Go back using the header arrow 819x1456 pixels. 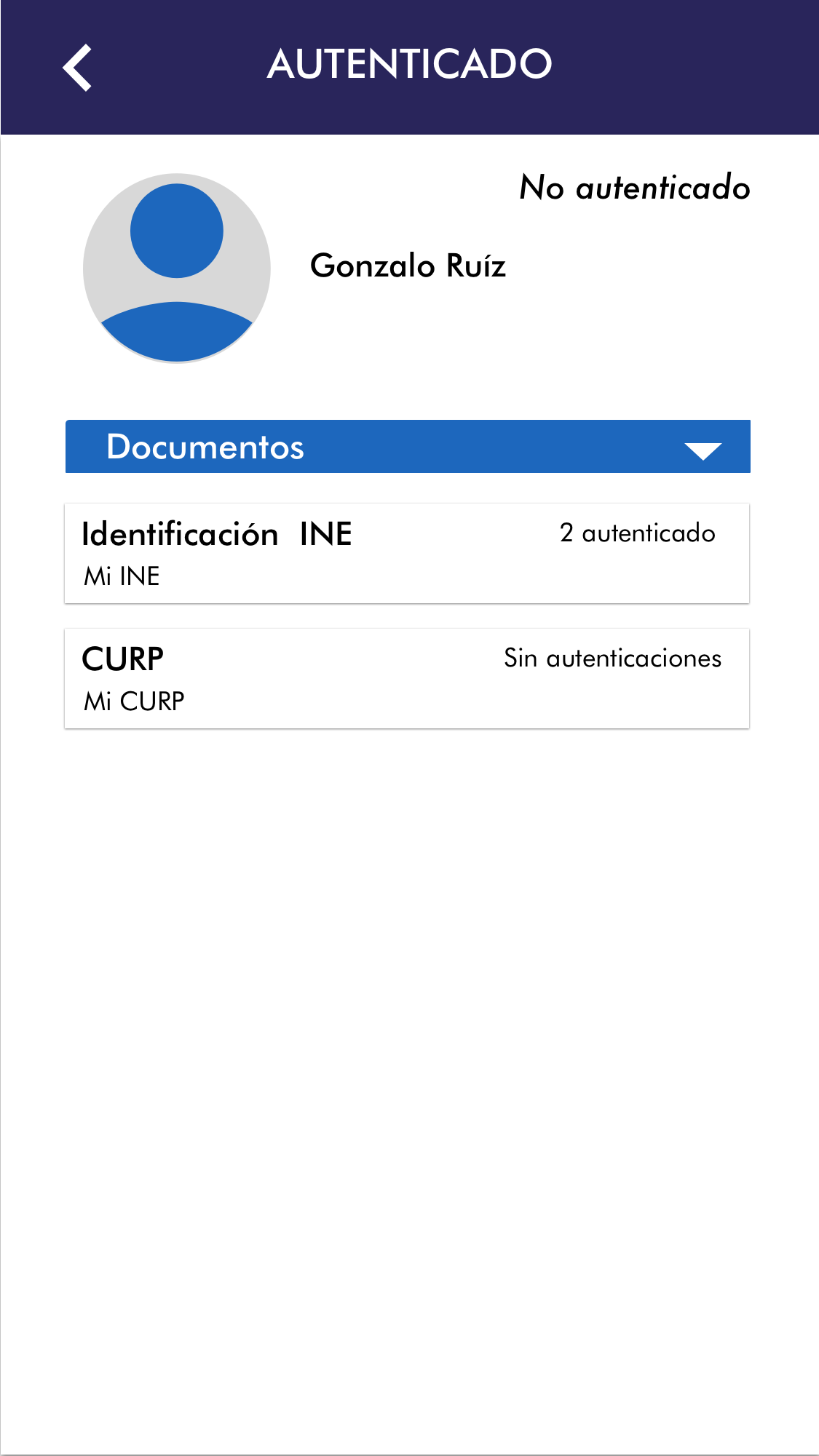(77, 68)
